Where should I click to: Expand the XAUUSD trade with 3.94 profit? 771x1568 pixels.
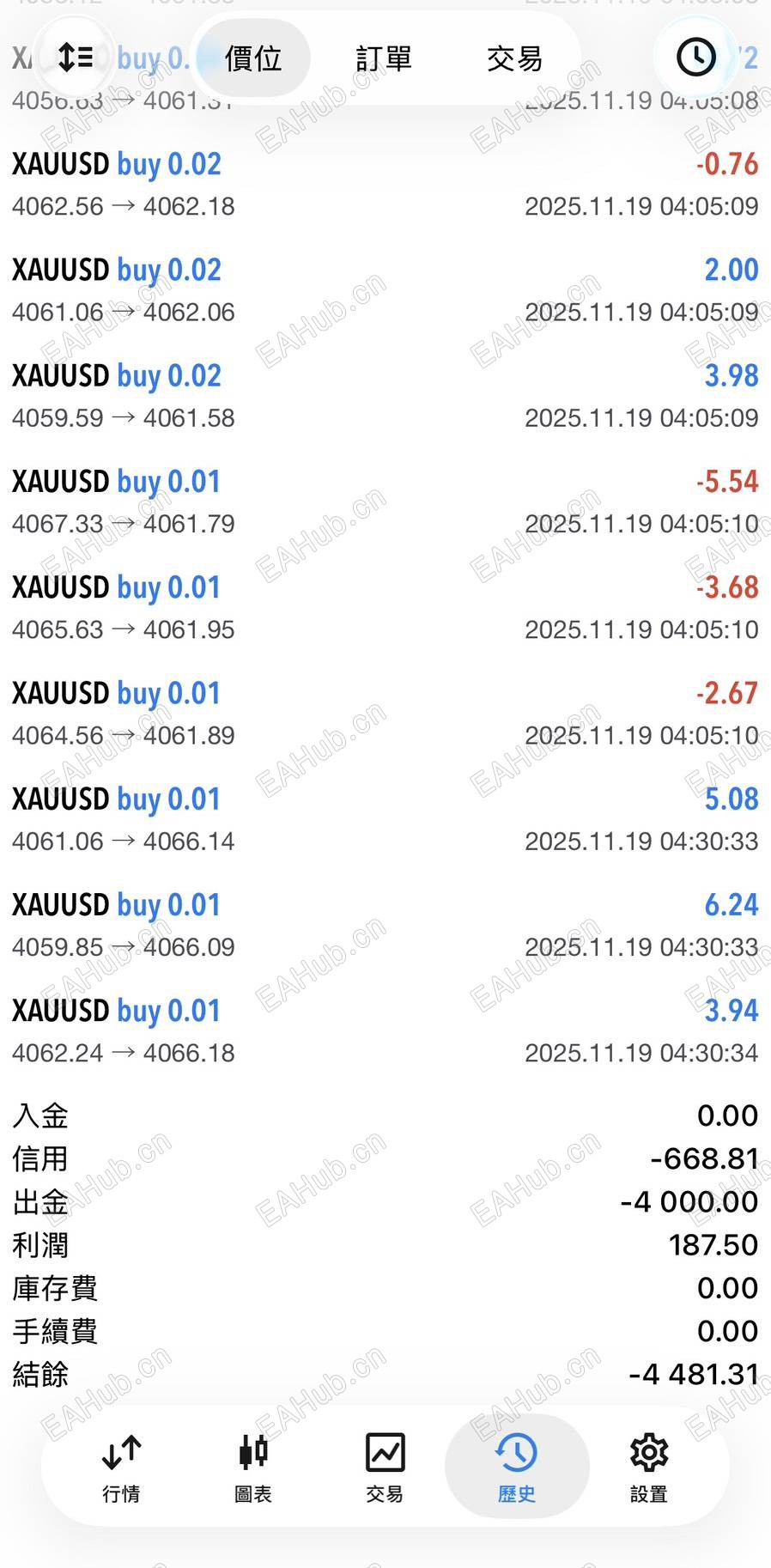[x=385, y=1030]
